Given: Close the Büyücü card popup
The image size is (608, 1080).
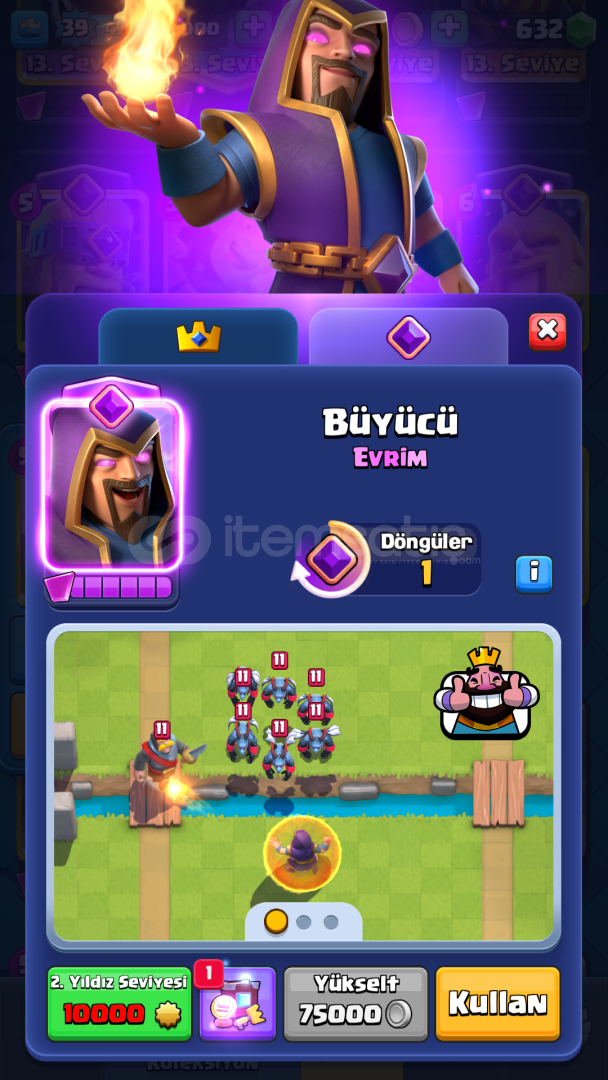Looking at the screenshot, I should click(547, 331).
